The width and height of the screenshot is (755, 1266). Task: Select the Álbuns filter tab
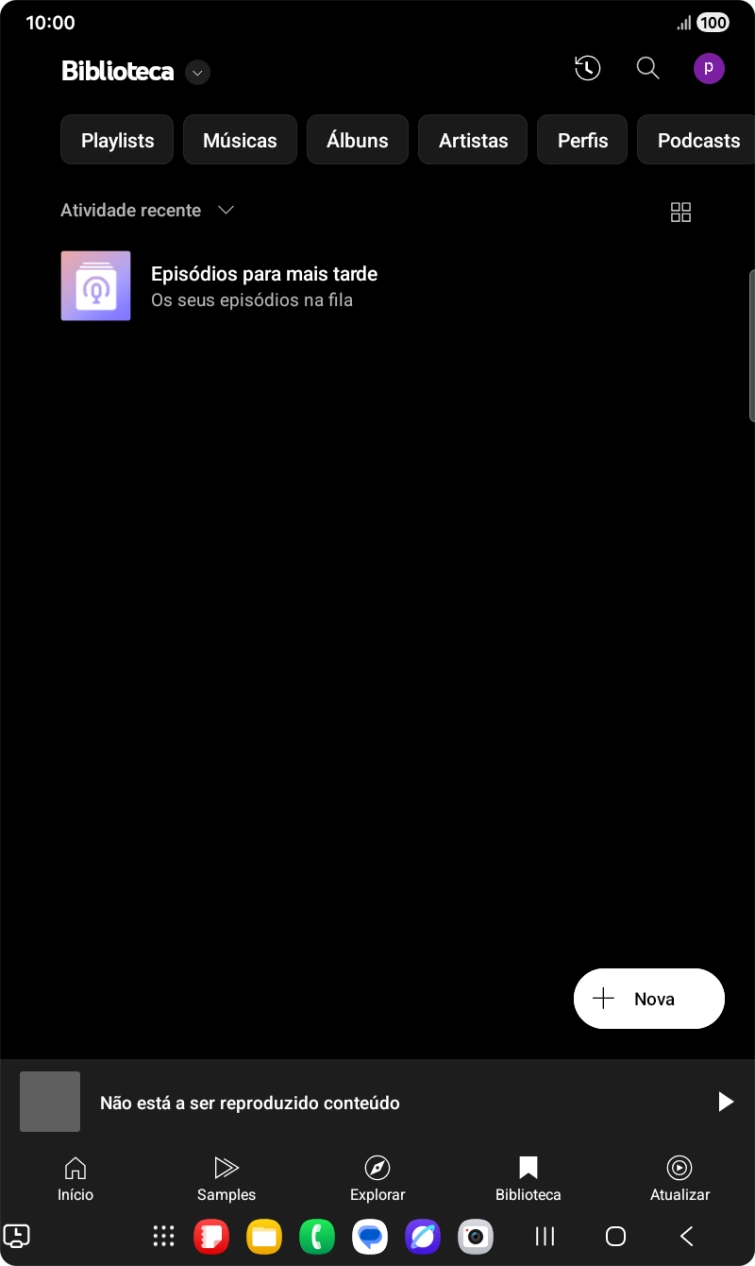click(357, 139)
